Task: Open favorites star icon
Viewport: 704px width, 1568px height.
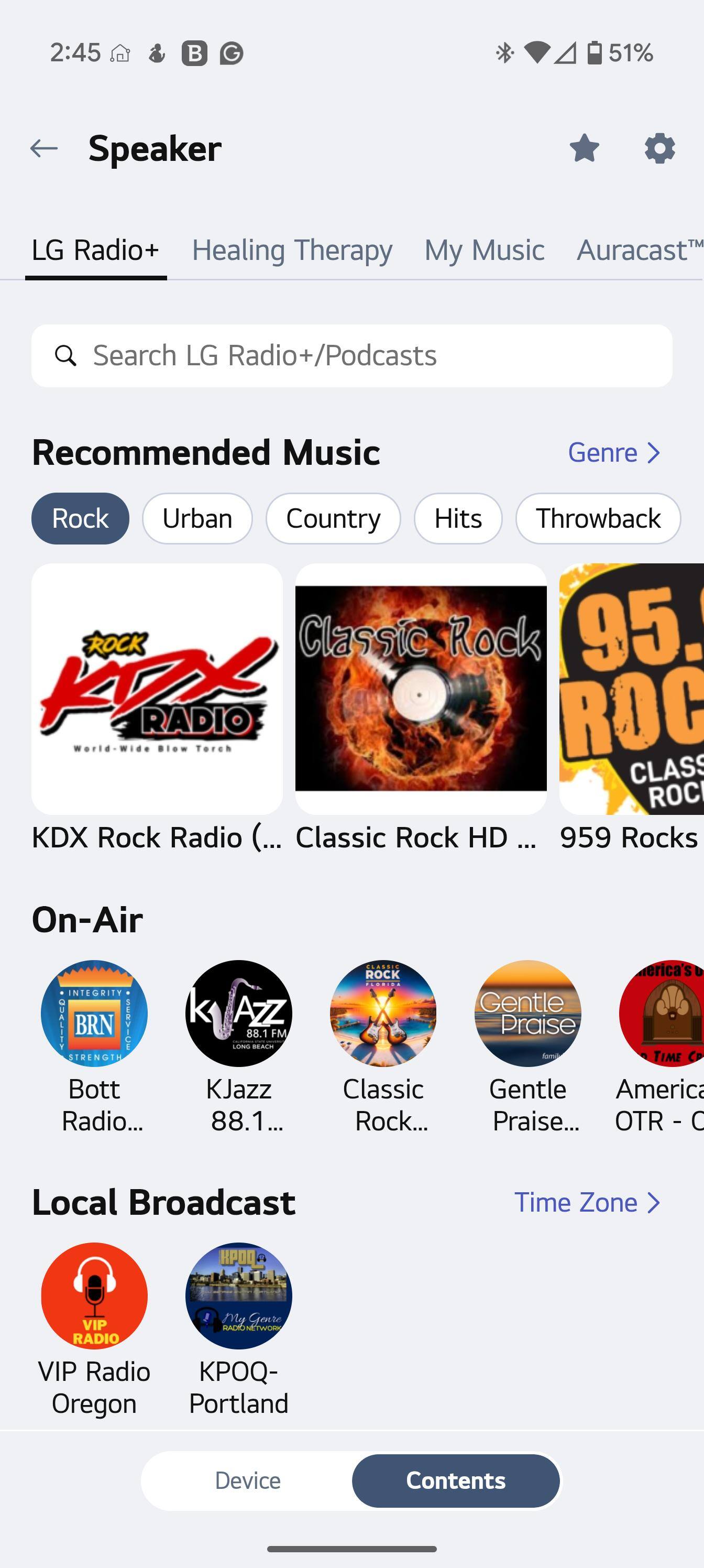Action: 584,148
